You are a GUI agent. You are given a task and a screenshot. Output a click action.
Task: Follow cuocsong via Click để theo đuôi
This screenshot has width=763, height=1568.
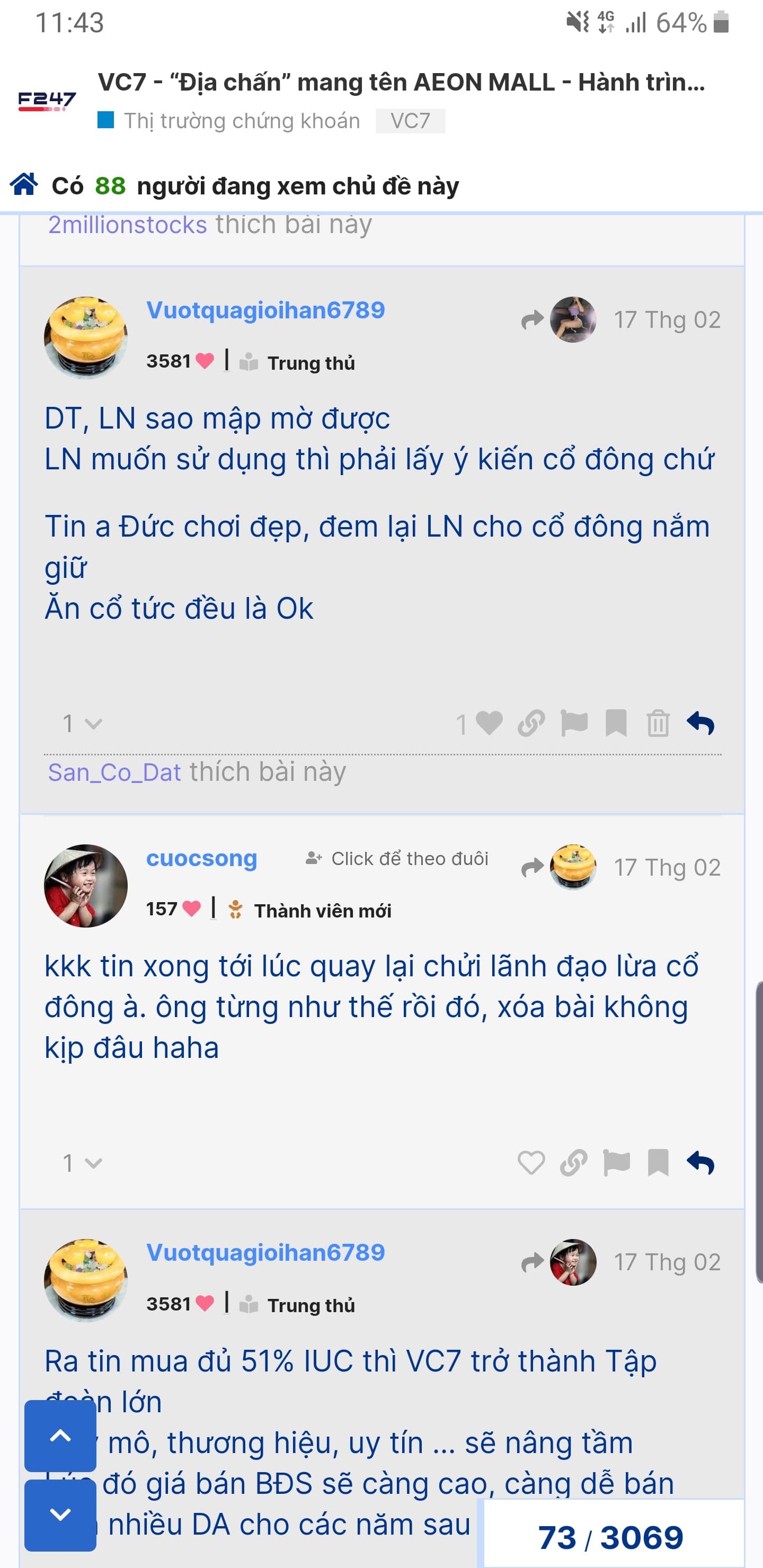click(x=397, y=858)
